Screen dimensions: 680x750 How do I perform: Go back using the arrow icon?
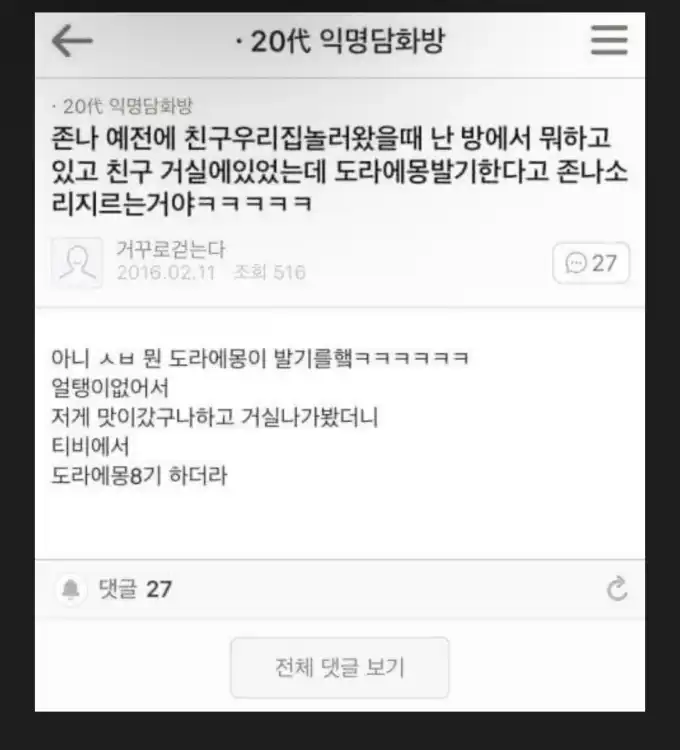click(x=72, y=41)
